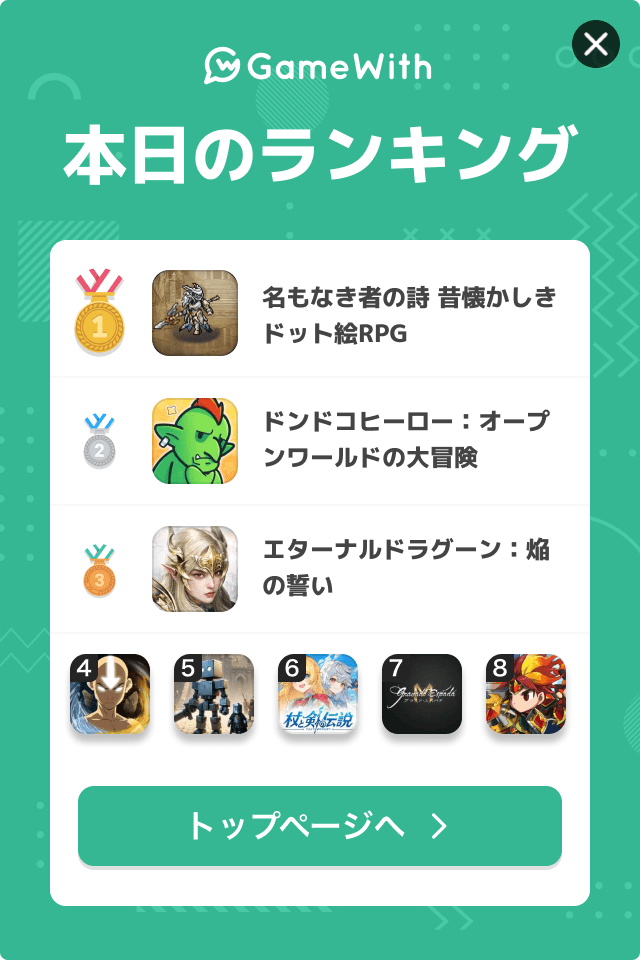
Task: Open the rank 4 game icon
Action: (x=110, y=694)
